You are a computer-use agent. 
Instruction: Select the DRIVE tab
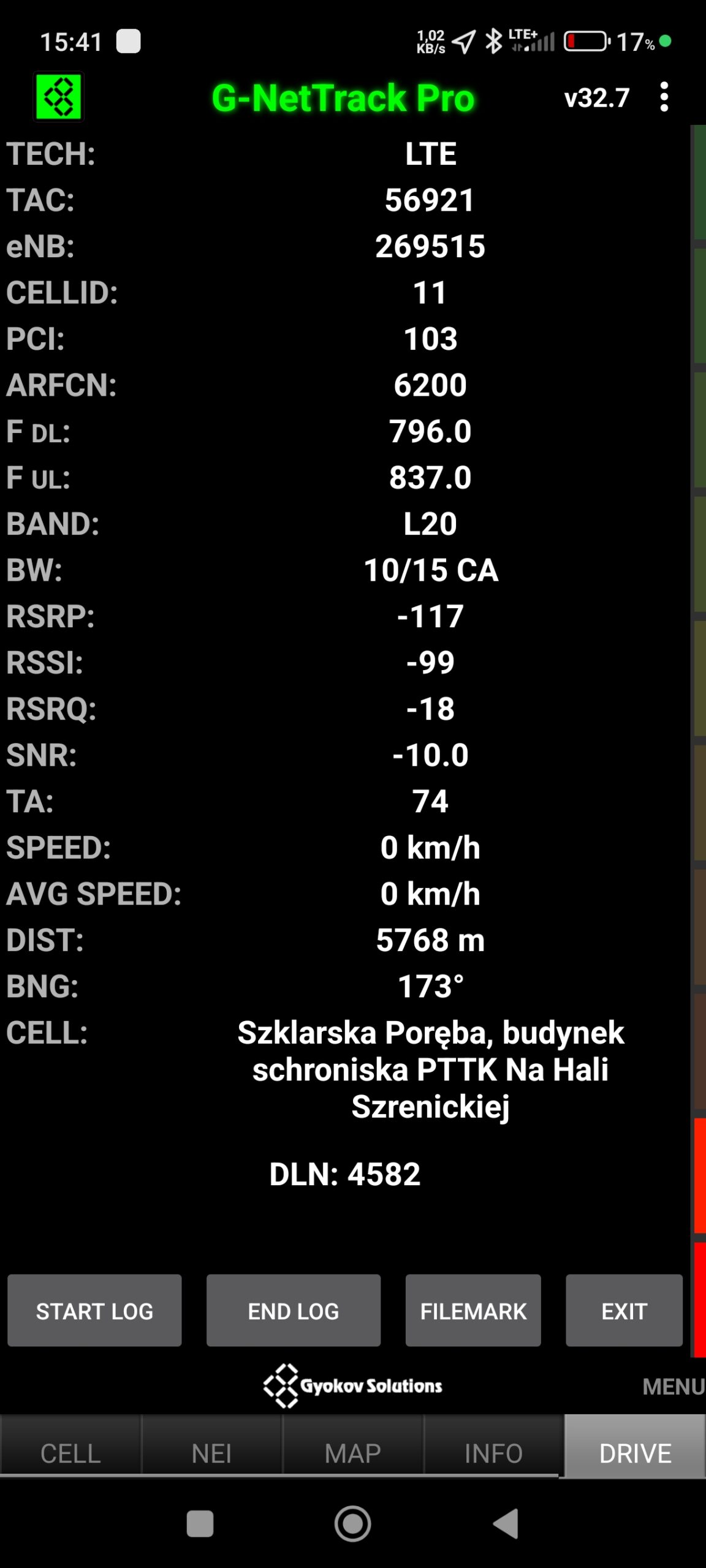(635, 1453)
